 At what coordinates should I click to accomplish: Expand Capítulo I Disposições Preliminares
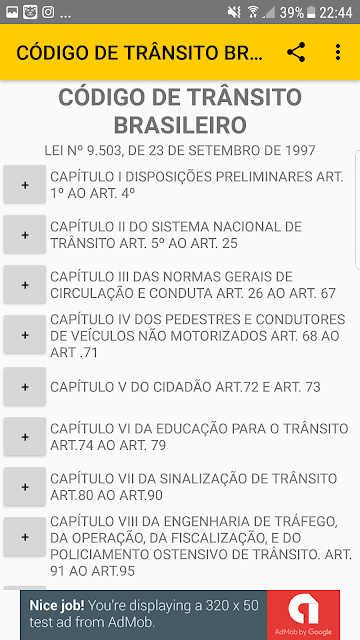click(x=25, y=185)
